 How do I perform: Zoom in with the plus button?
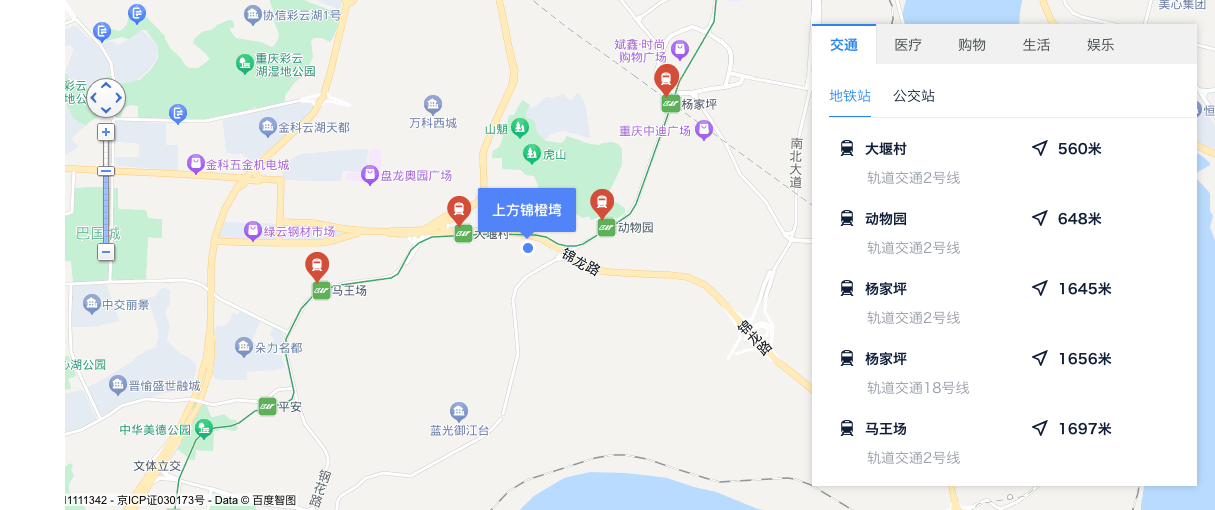tap(106, 132)
